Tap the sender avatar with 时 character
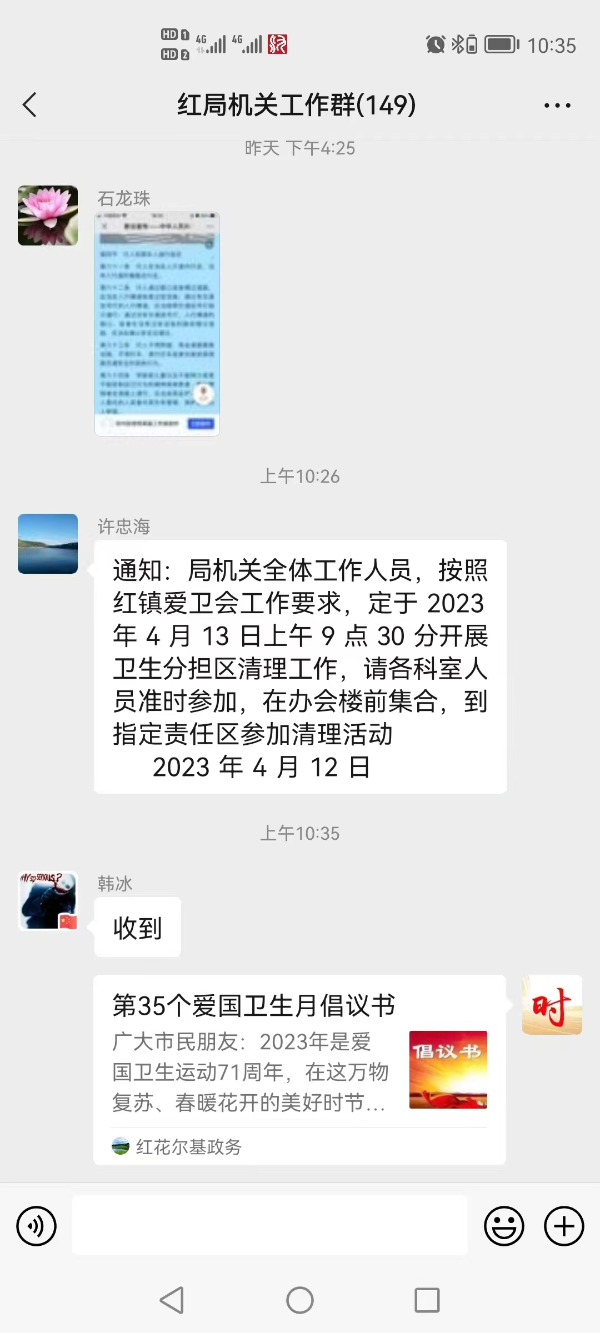 551,1005
